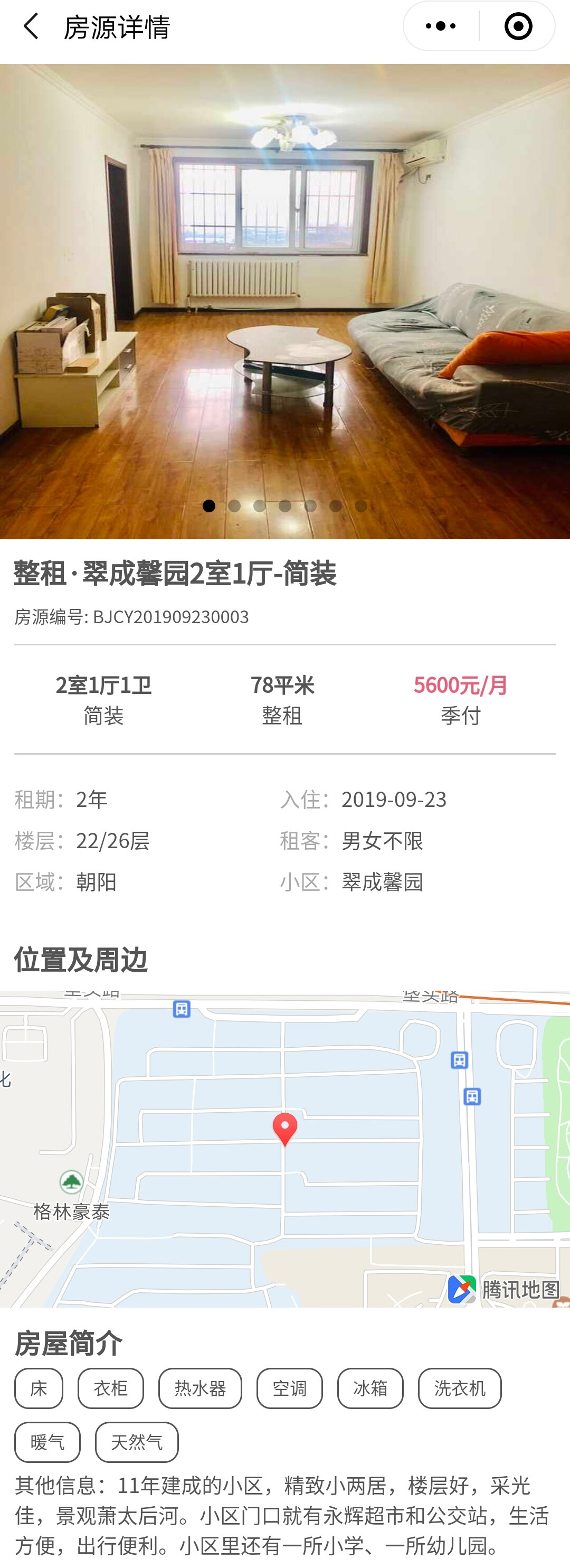Tap the second carousel dot indicator
The height and width of the screenshot is (1568, 570).
pos(234,506)
